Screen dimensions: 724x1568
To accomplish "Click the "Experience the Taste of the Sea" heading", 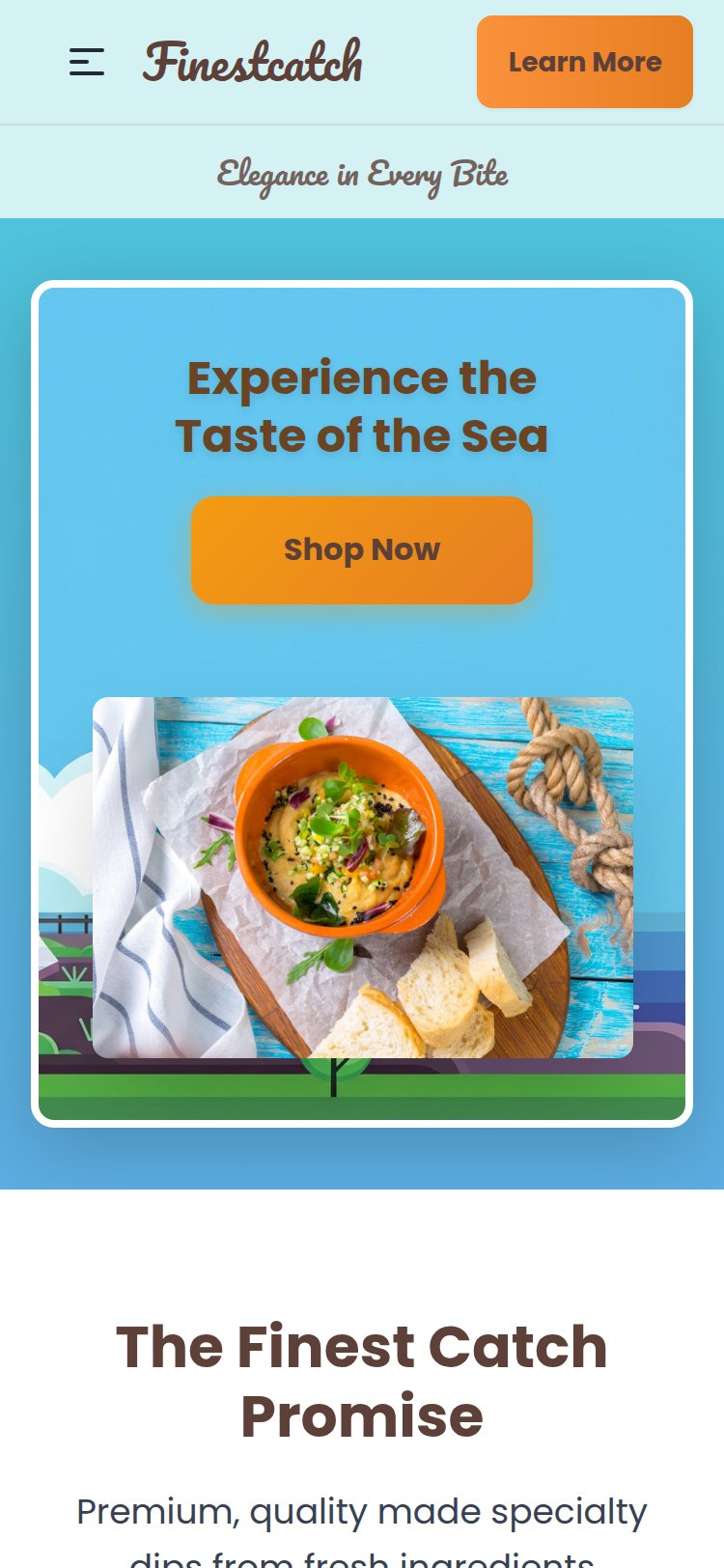I will [362, 406].
